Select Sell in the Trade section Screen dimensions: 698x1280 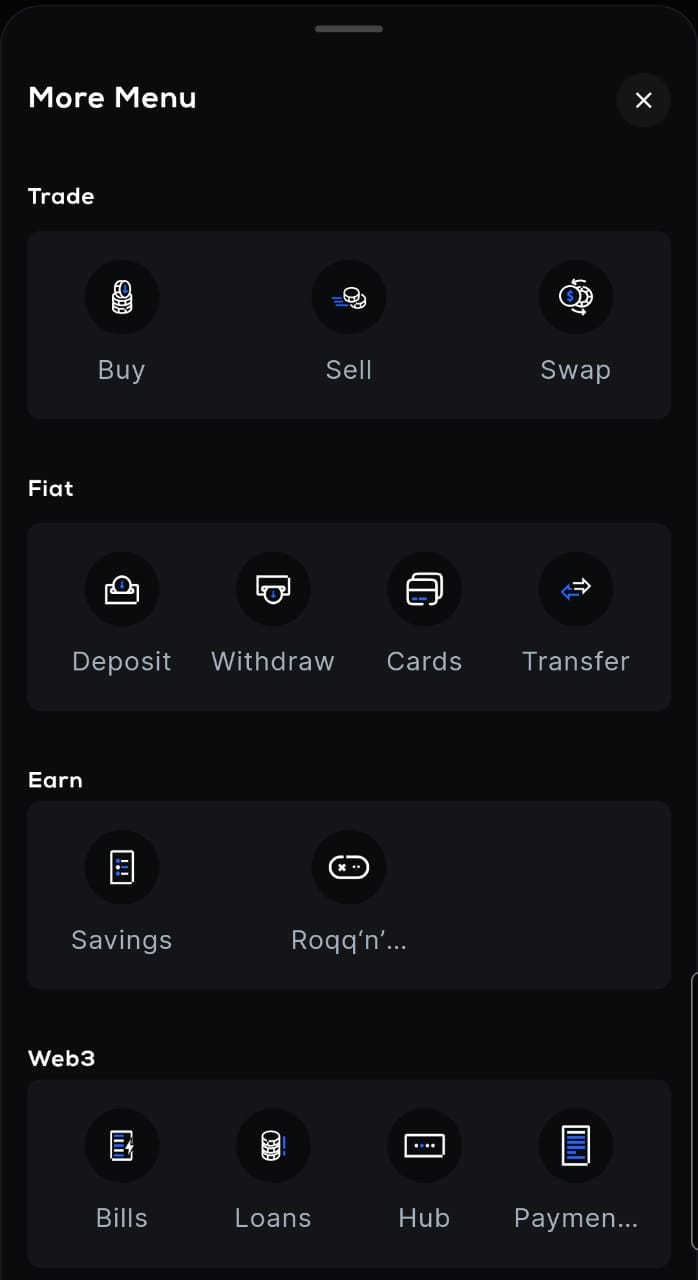(349, 297)
